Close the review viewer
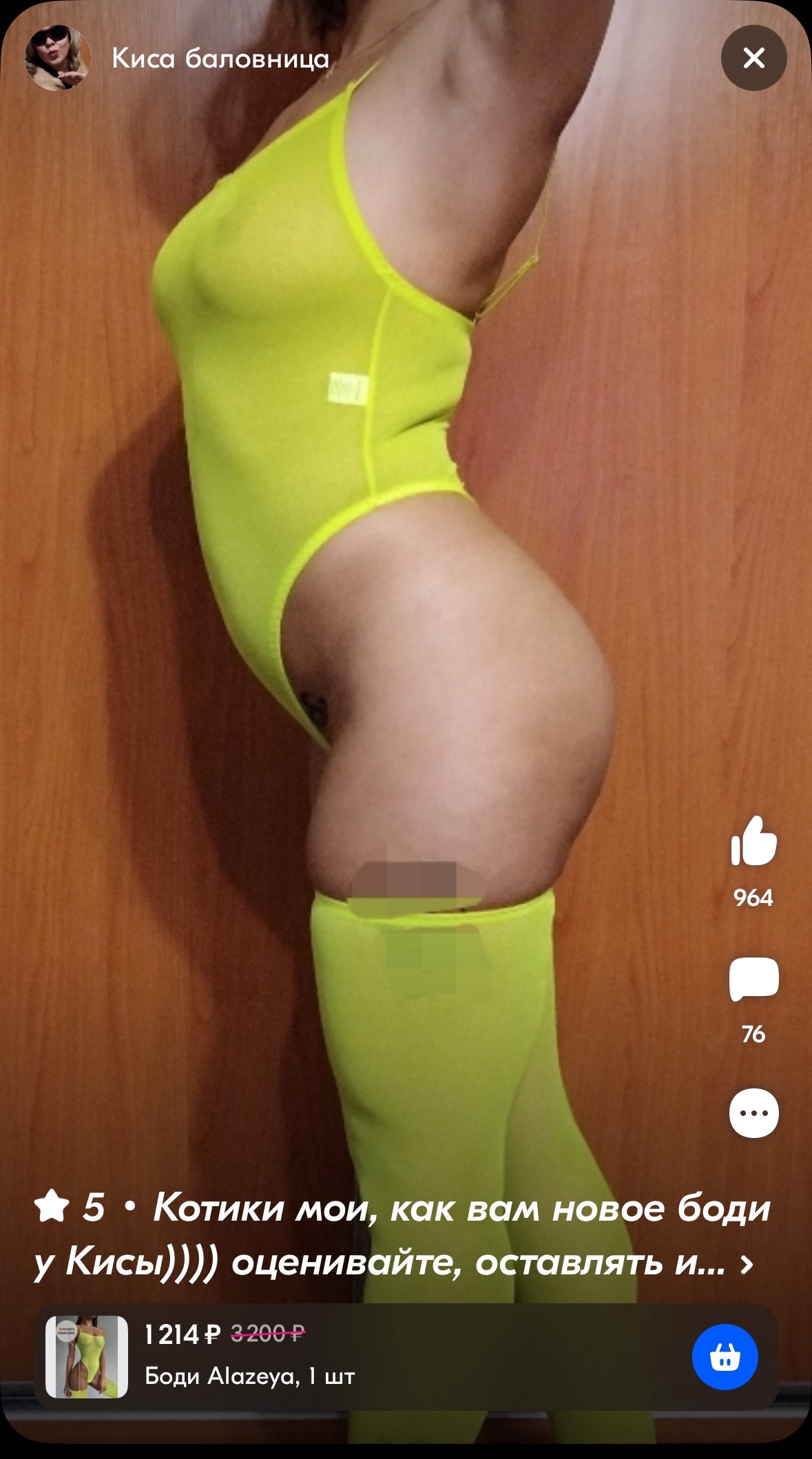This screenshot has width=812, height=1459. (753, 58)
